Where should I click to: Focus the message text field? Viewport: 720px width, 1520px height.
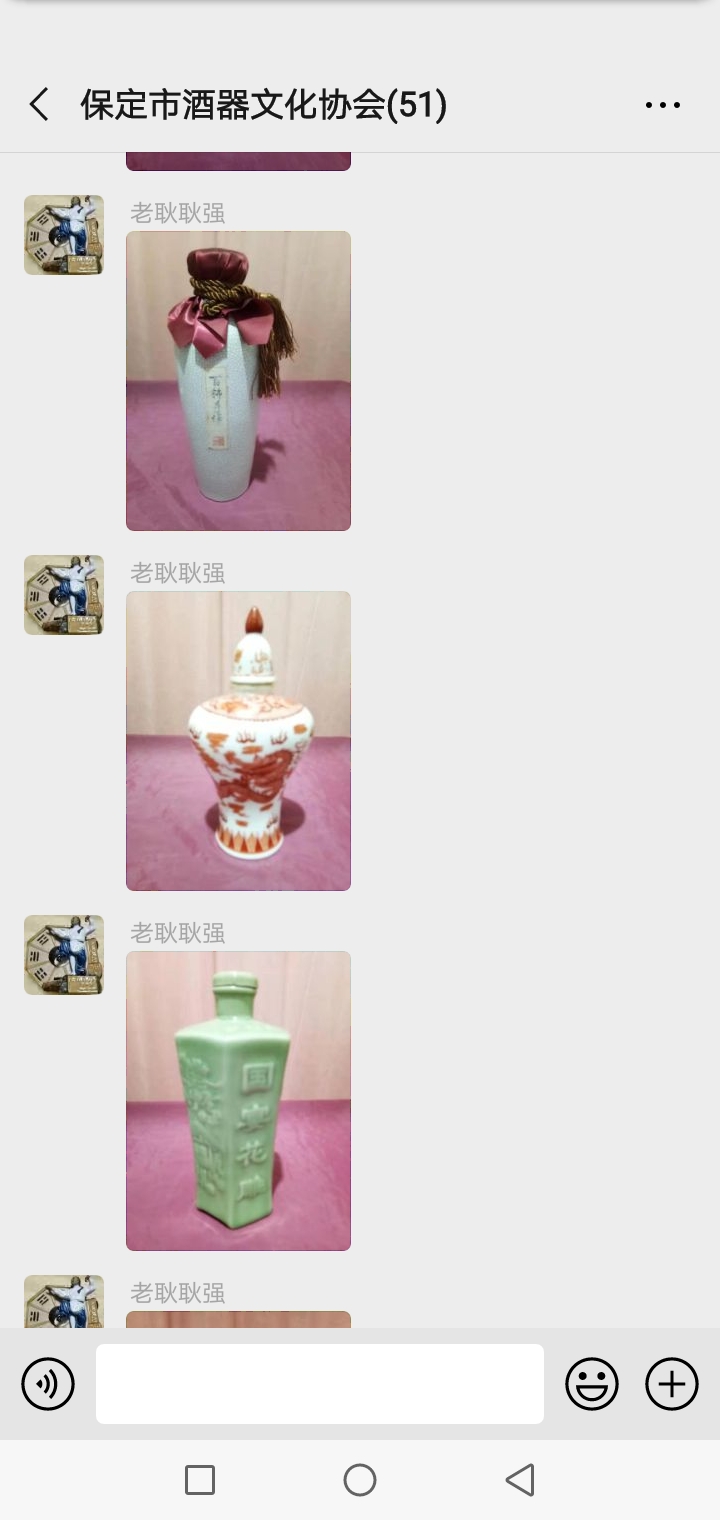click(x=320, y=1384)
